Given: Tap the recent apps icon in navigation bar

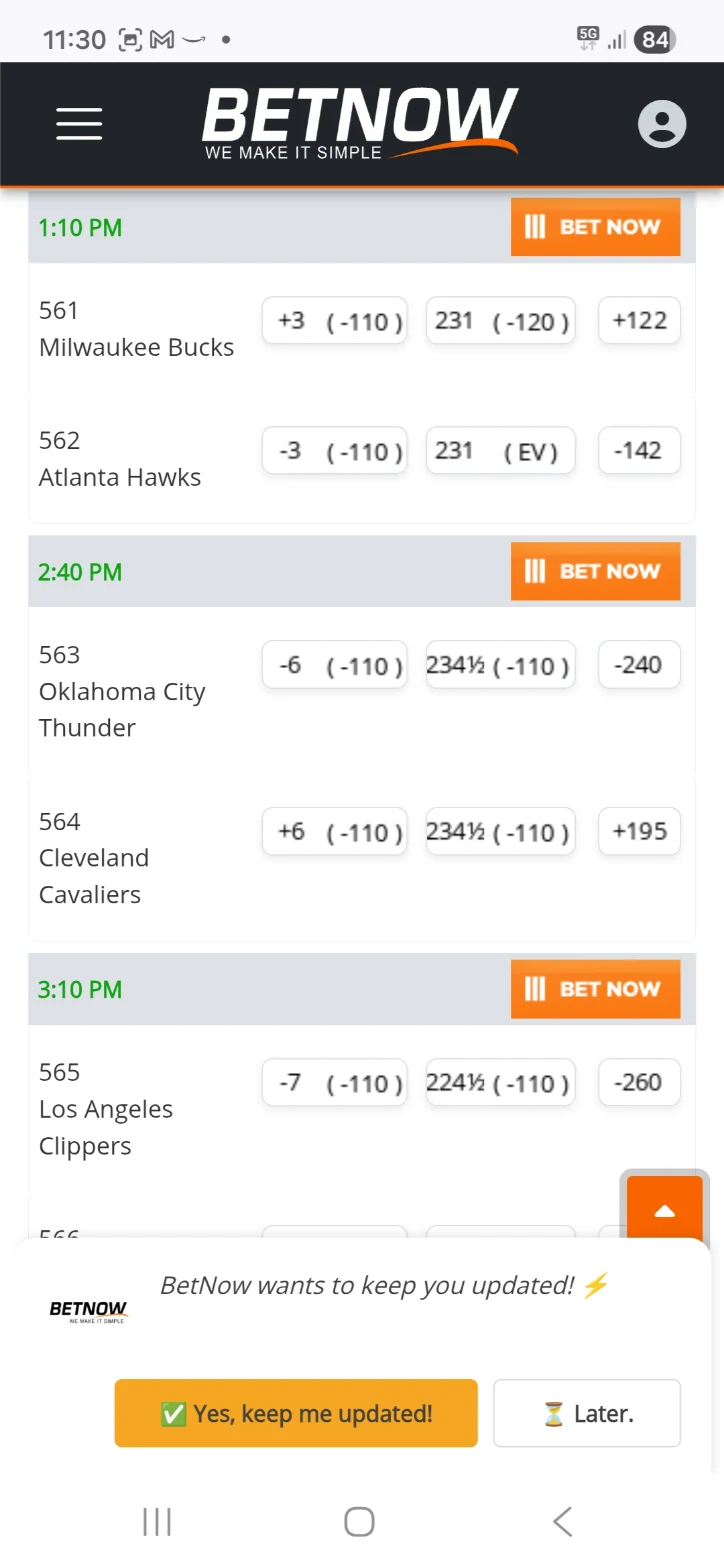Looking at the screenshot, I should tap(157, 1521).
